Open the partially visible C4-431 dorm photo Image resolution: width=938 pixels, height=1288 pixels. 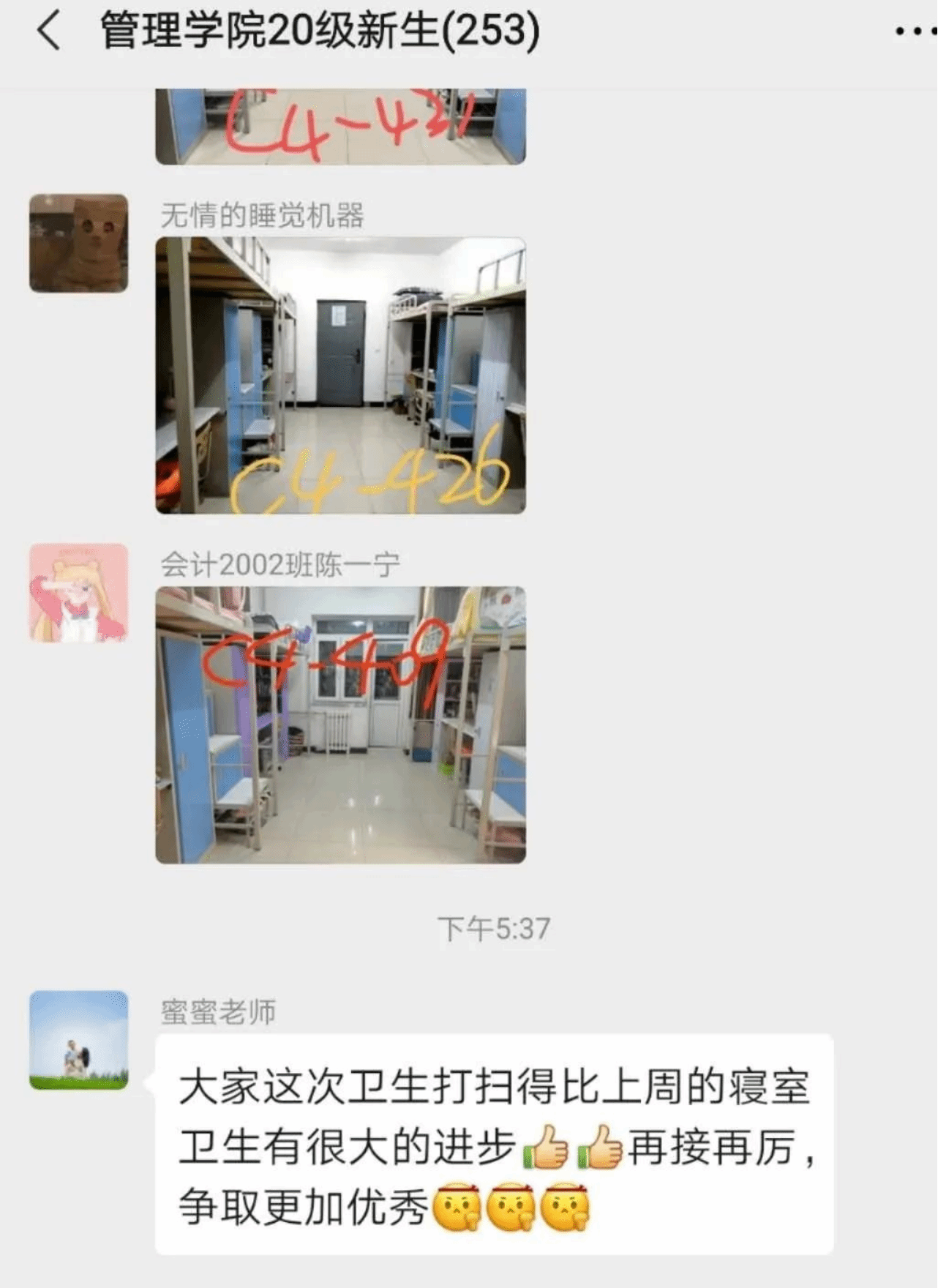pyautogui.click(x=340, y=126)
